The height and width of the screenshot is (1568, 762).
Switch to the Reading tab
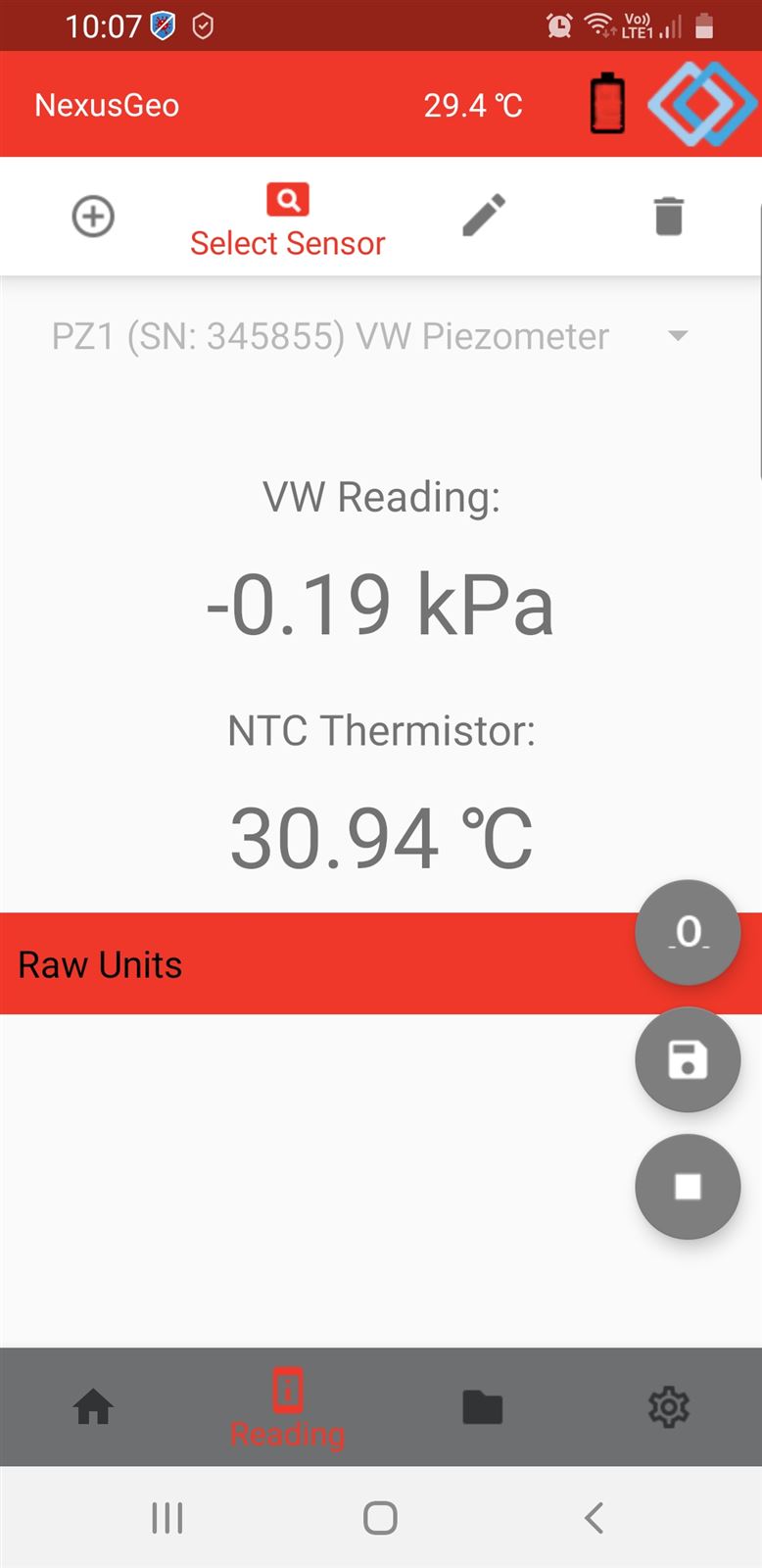click(x=287, y=1409)
